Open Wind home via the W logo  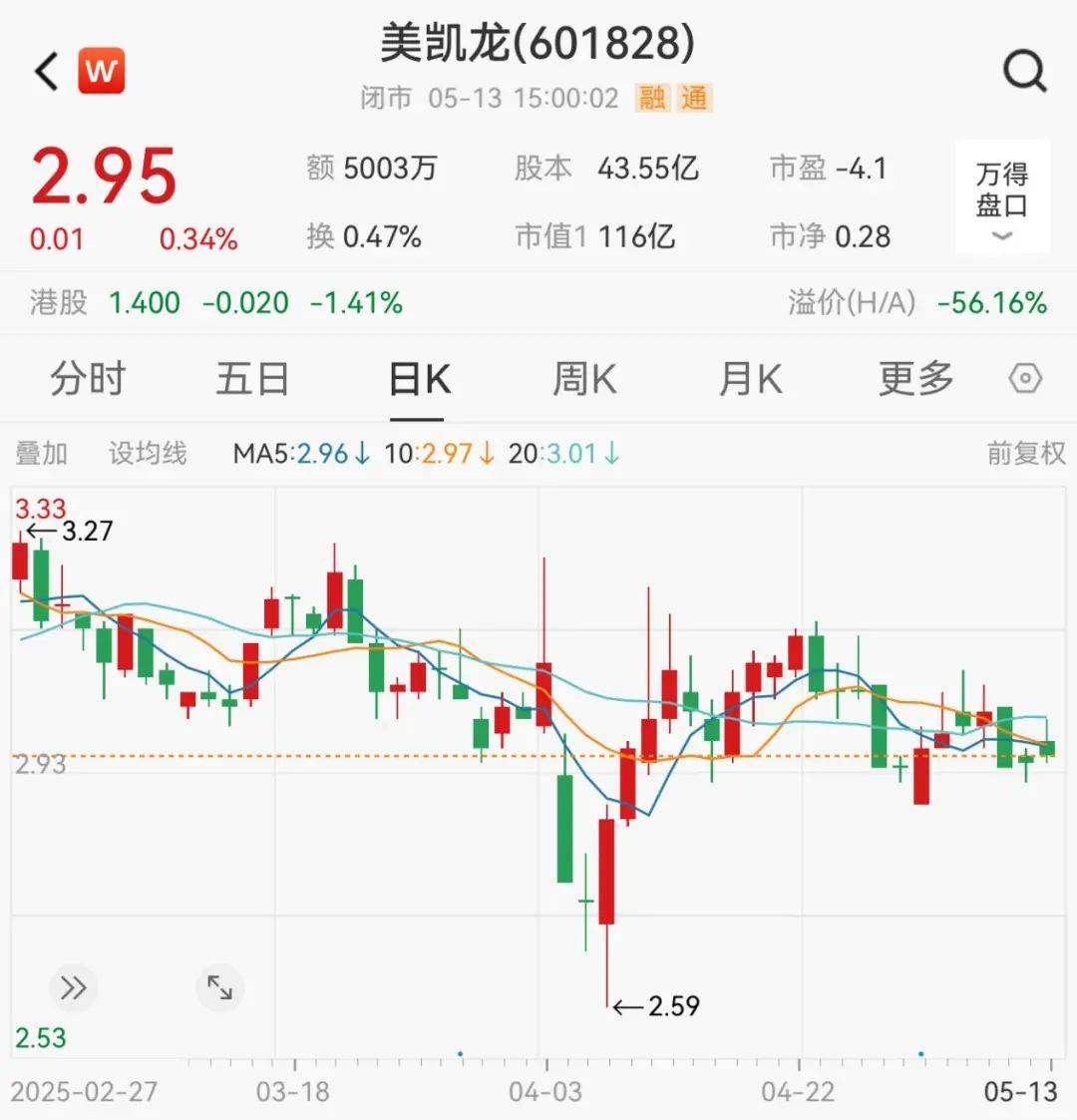coord(99,70)
